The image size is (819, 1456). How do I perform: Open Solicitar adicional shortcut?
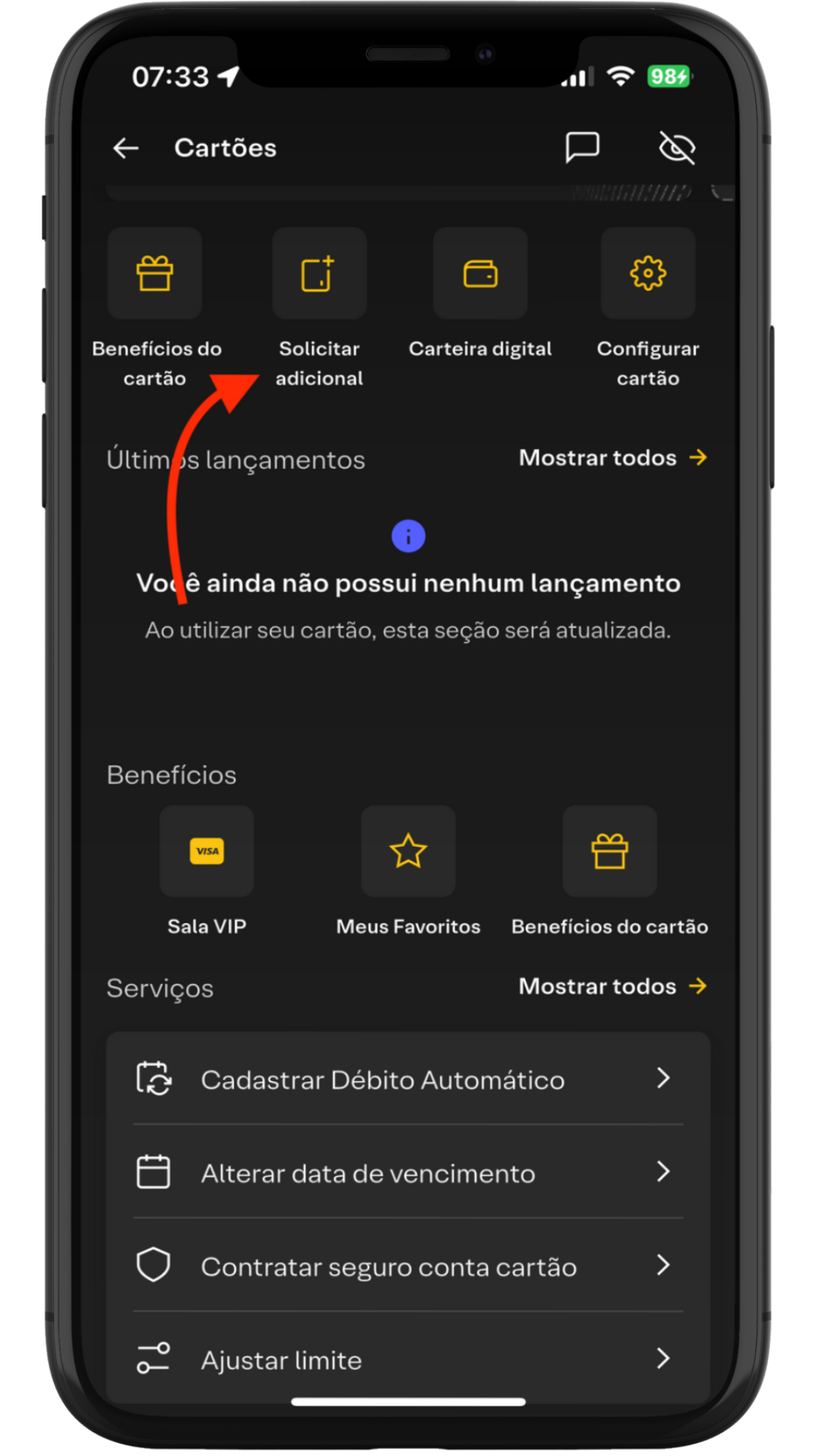pos(319,274)
